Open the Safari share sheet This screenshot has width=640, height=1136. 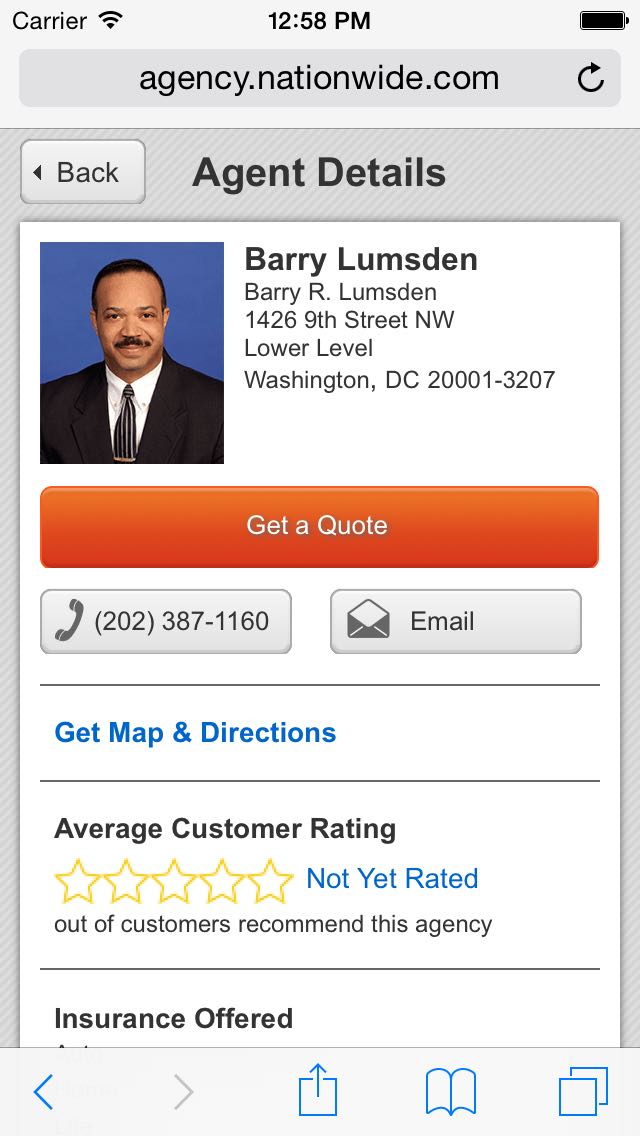point(318,1091)
